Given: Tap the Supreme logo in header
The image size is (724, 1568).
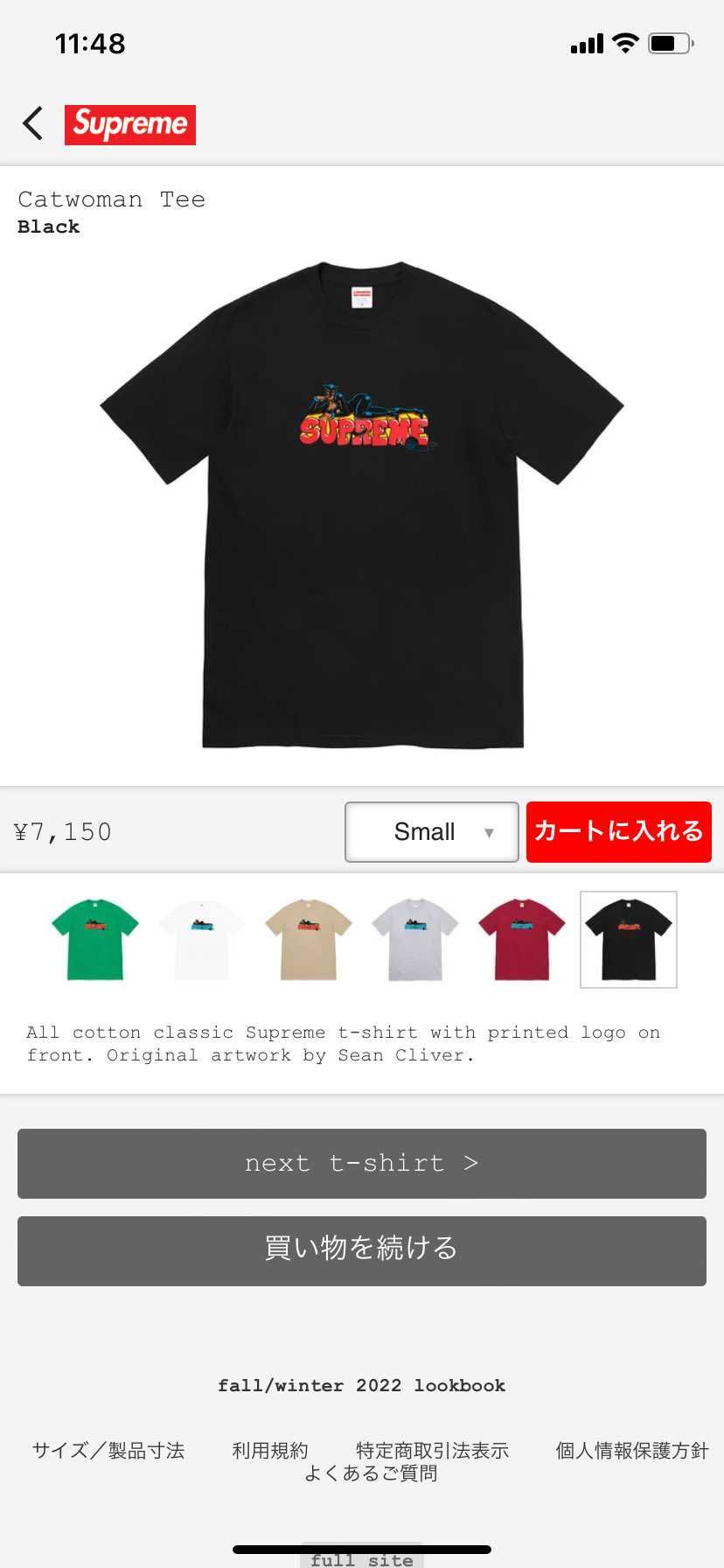Looking at the screenshot, I should coord(130,124).
